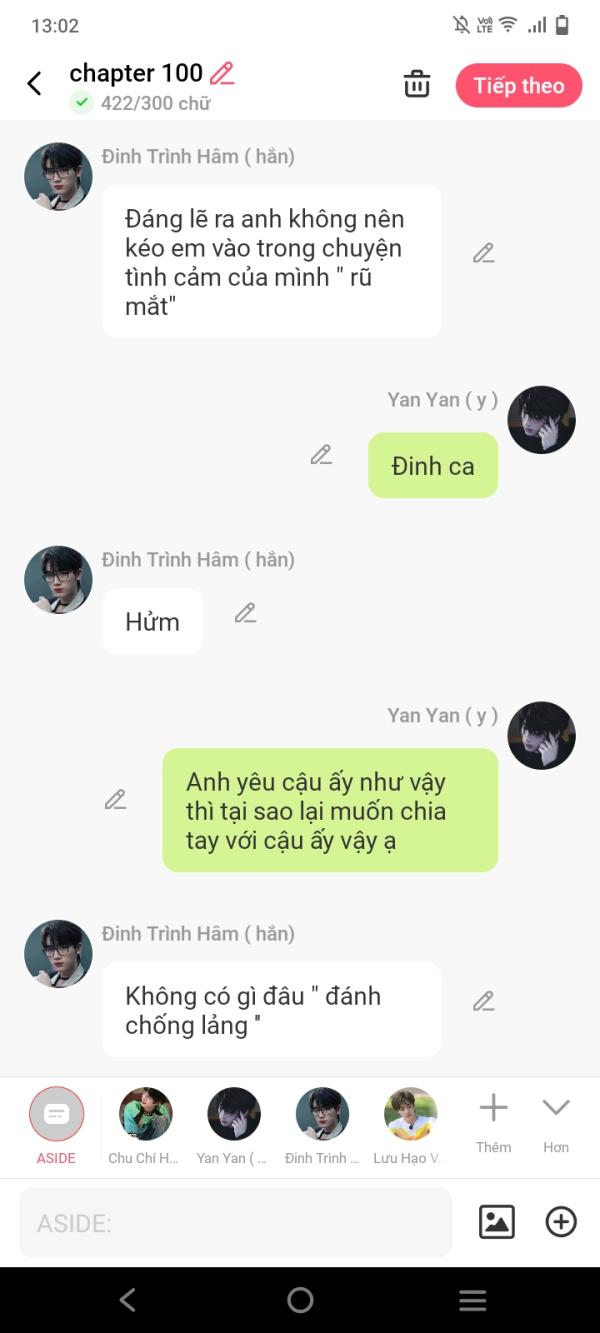This screenshot has width=600, height=1333.
Task: Open recent apps from navigation bar
Action: pyautogui.click(x=472, y=1300)
